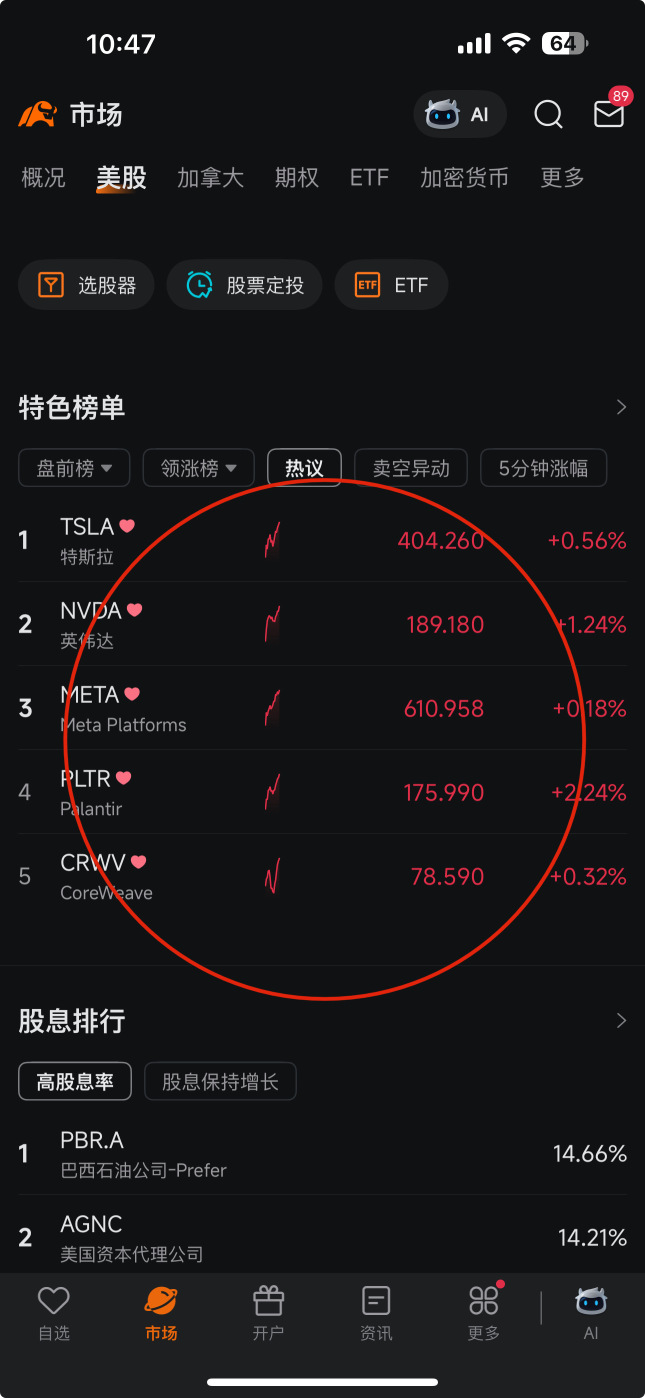Tap the AI assistant button at top
Image resolution: width=645 pixels, height=1398 pixels.
point(460,115)
